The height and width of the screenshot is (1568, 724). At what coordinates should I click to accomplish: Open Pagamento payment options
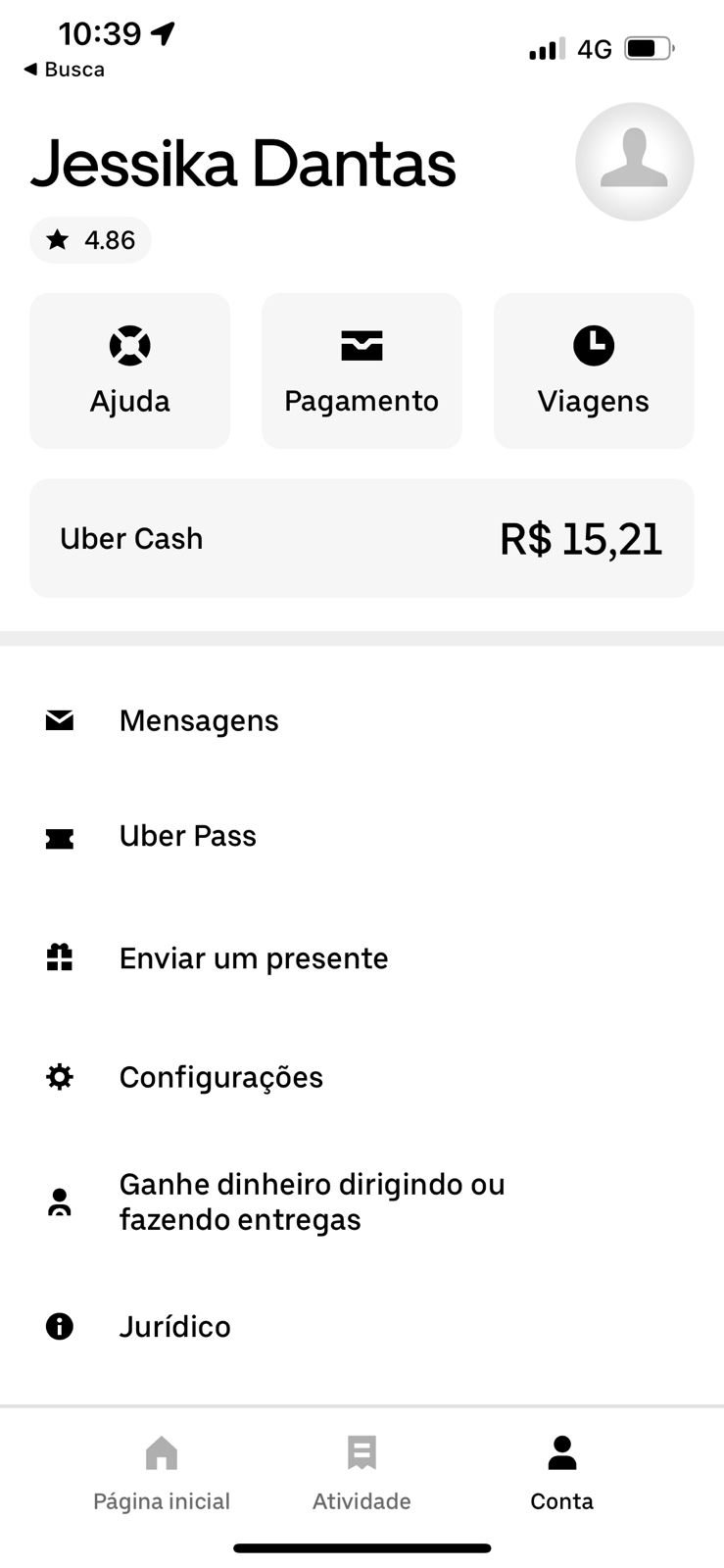tap(362, 370)
